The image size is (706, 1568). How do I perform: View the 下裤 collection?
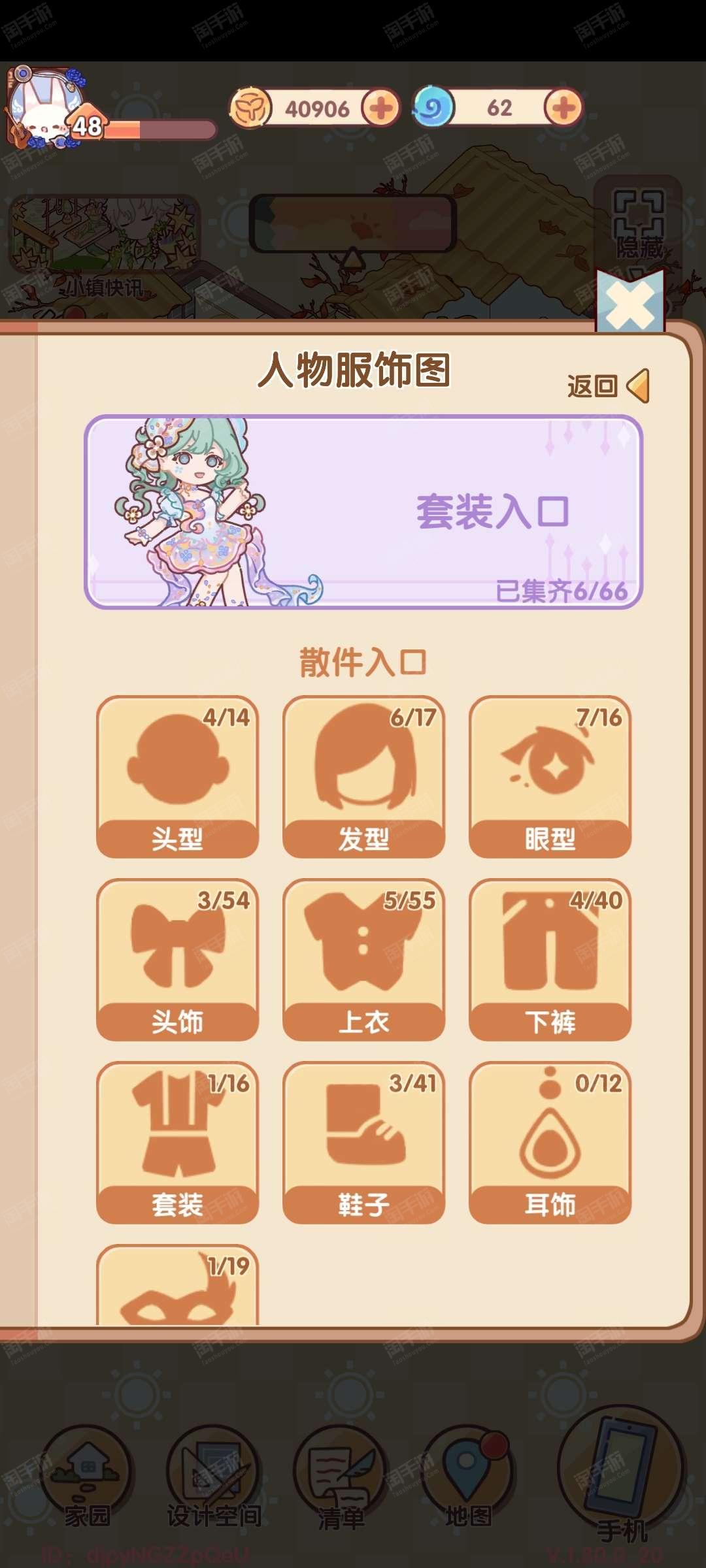click(x=550, y=960)
